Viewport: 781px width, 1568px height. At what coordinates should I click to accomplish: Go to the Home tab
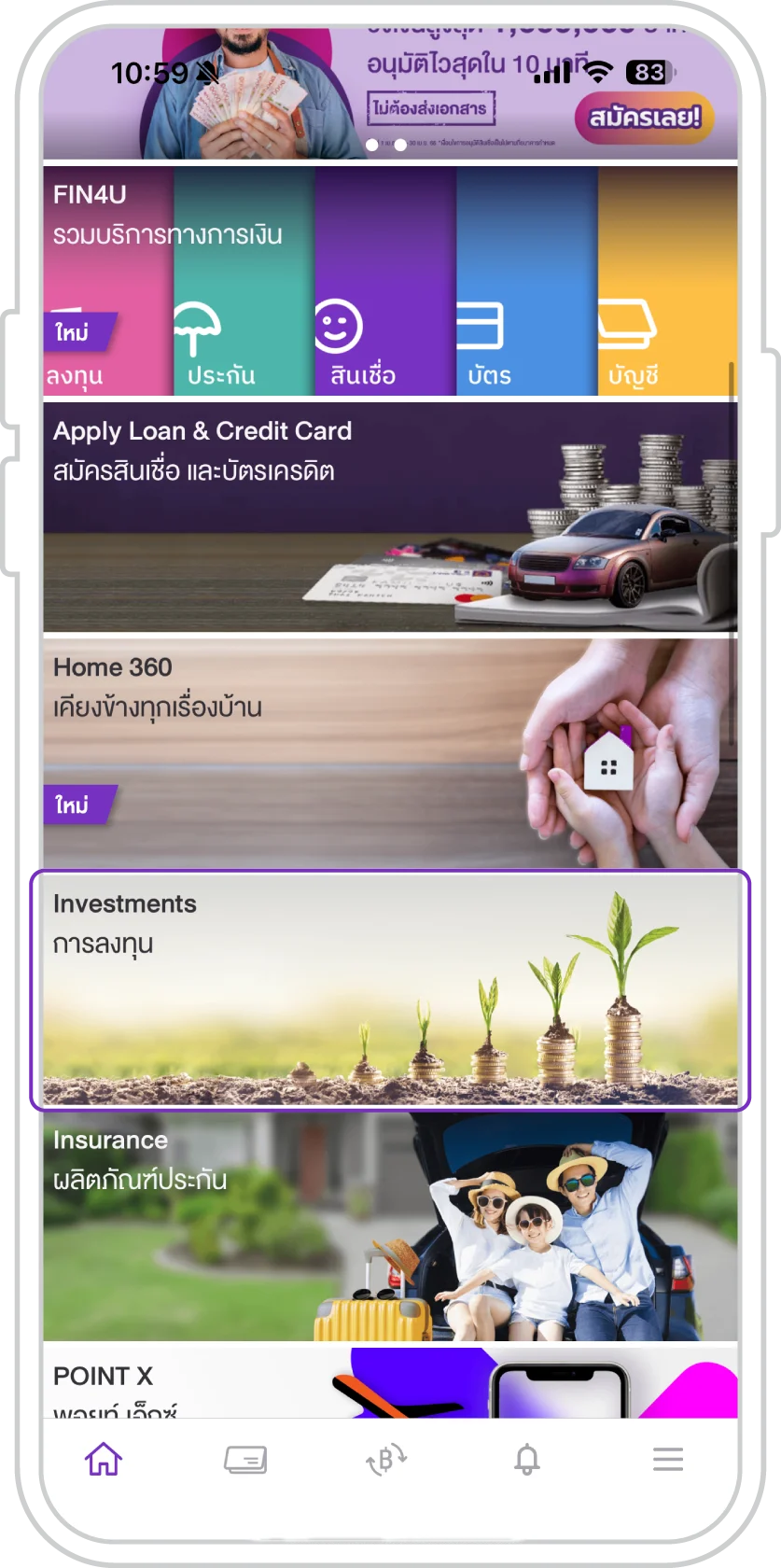pos(104,1459)
